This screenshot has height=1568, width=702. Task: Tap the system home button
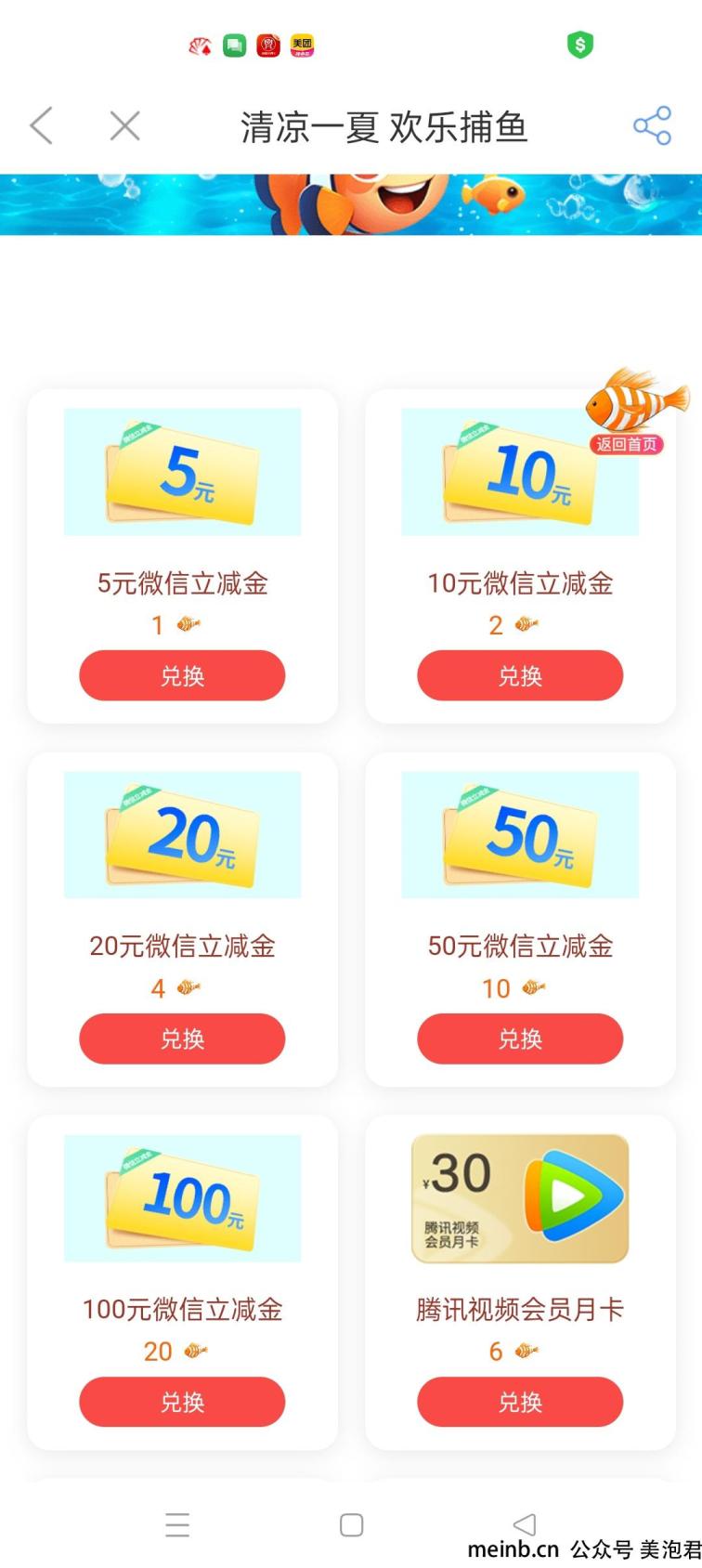(351, 1525)
